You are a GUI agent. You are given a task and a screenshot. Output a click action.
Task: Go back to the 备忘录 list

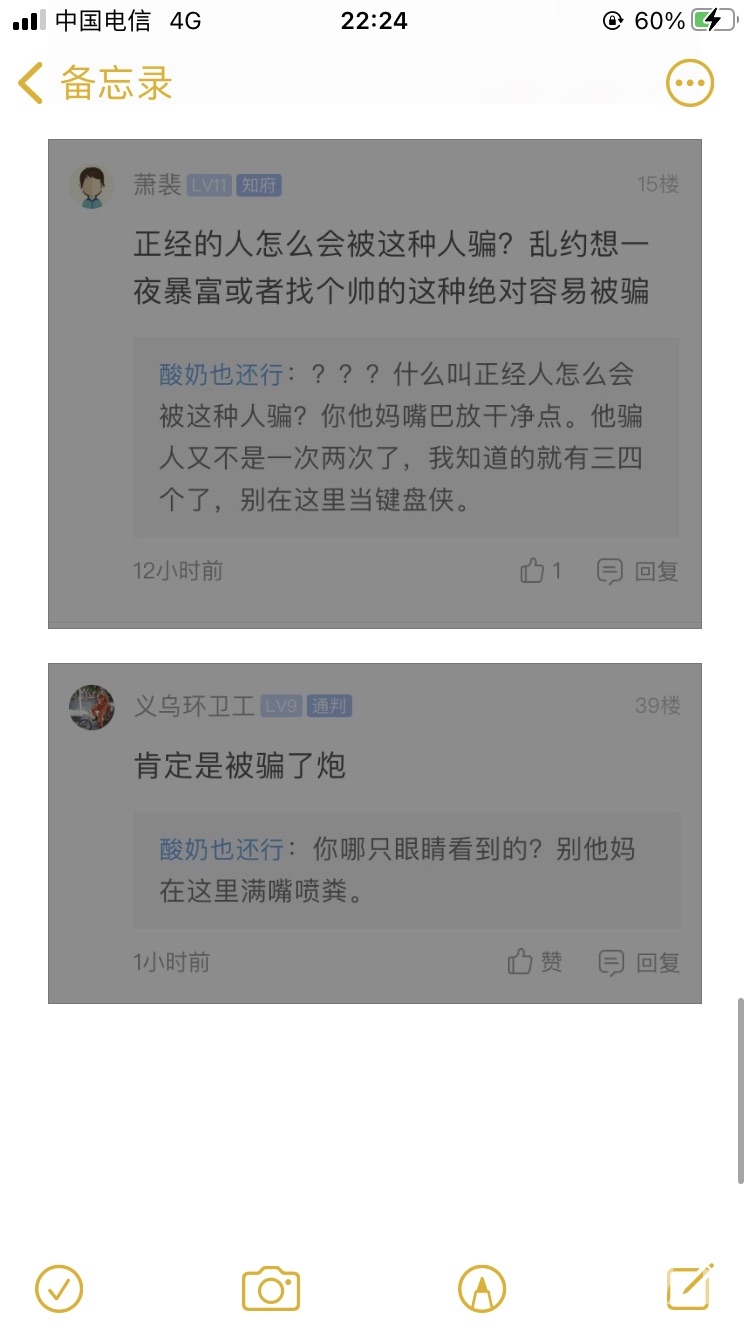95,83
